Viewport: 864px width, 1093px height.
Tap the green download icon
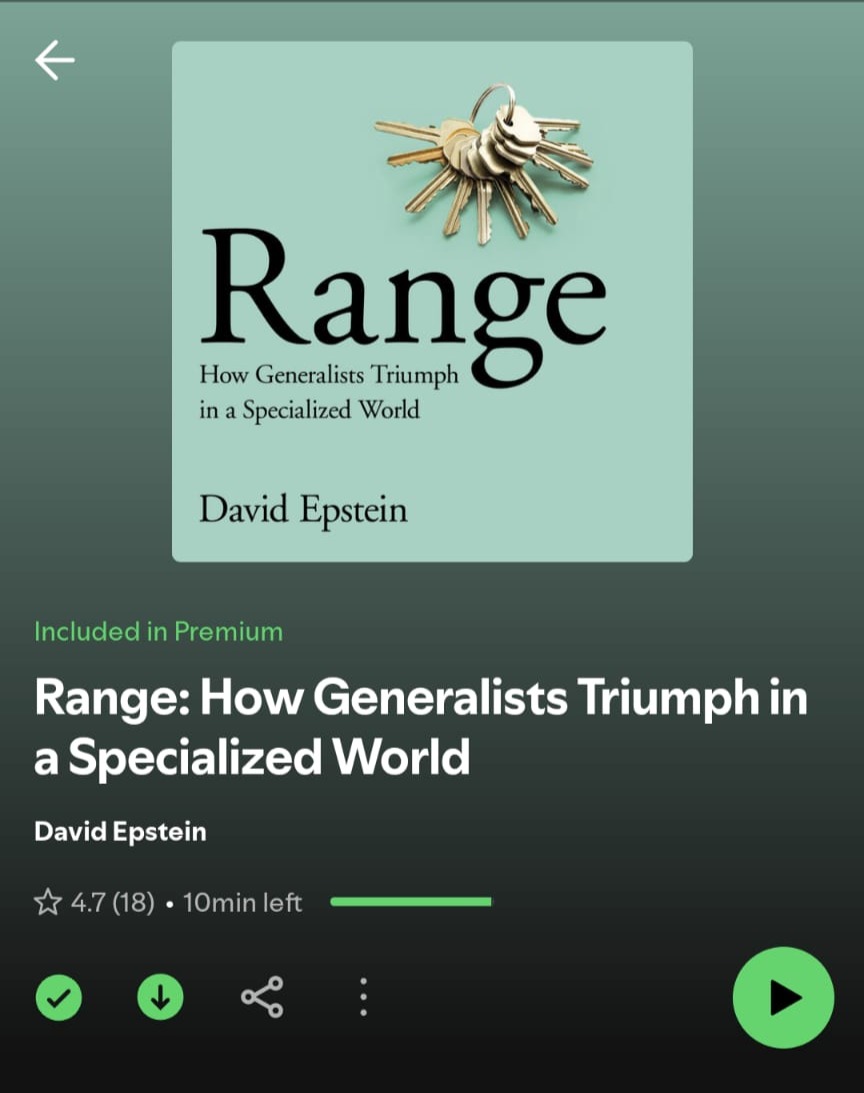pos(160,998)
